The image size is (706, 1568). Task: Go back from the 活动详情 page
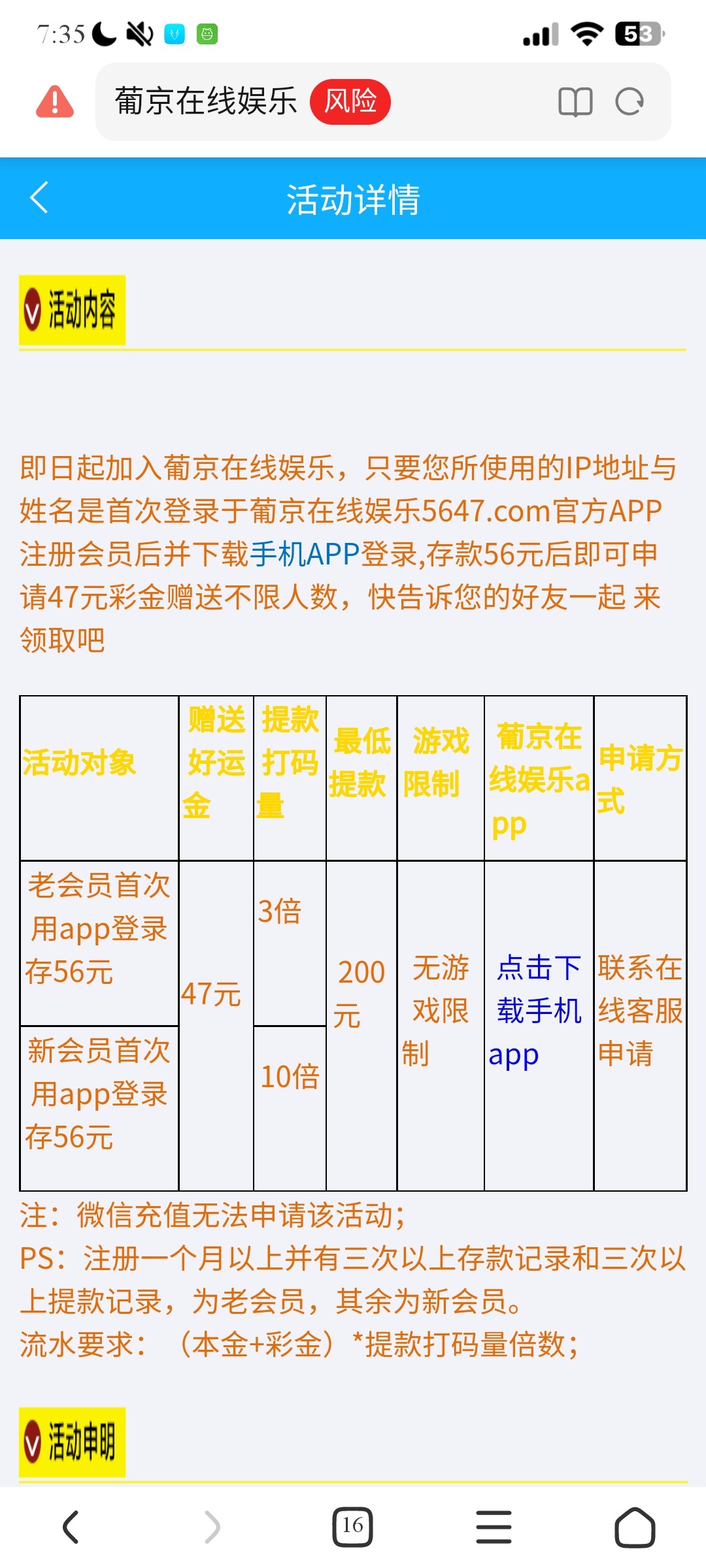(x=39, y=198)
